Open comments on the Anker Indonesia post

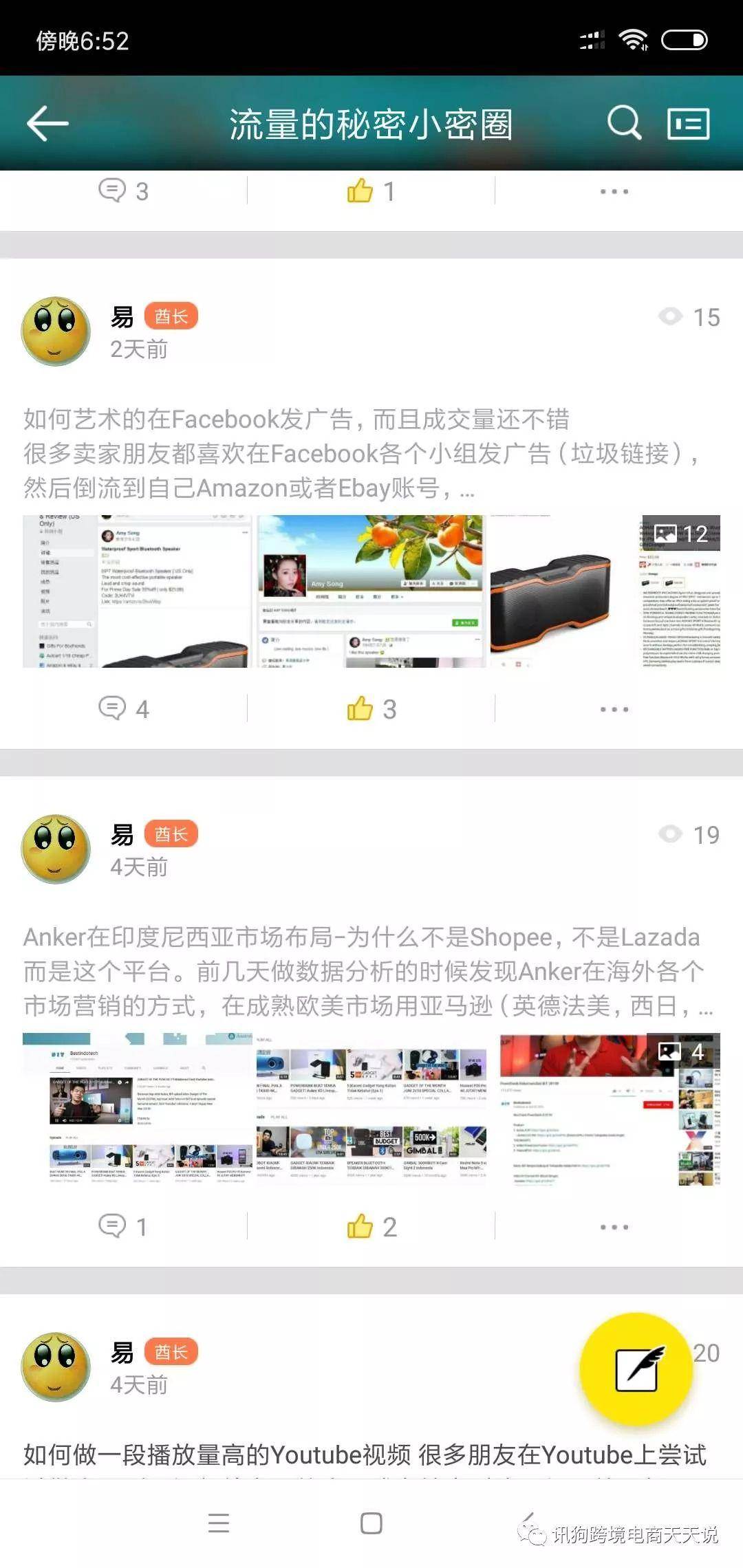pyautogui.click(x=124, y=1226)
